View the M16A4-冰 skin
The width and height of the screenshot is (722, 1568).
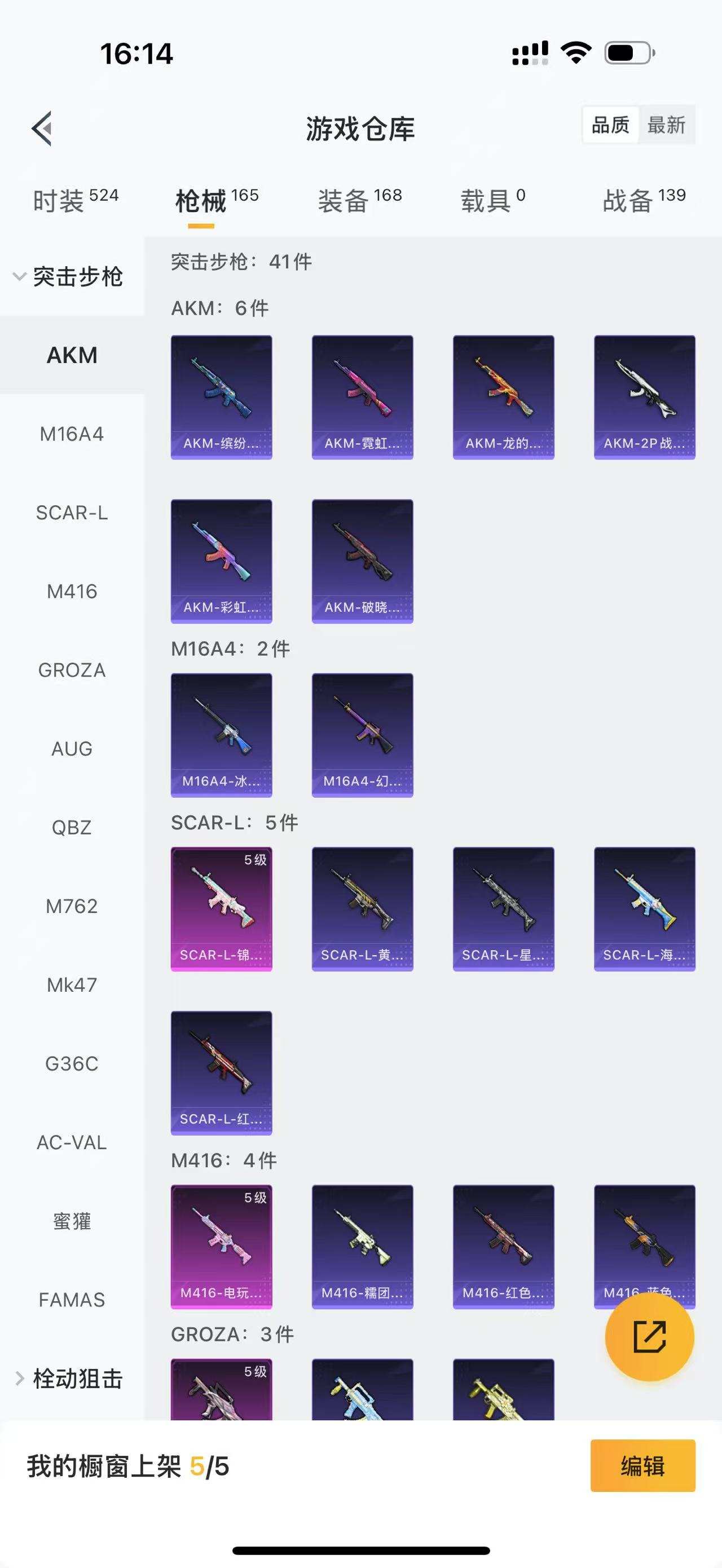click(x=221, y=735)
